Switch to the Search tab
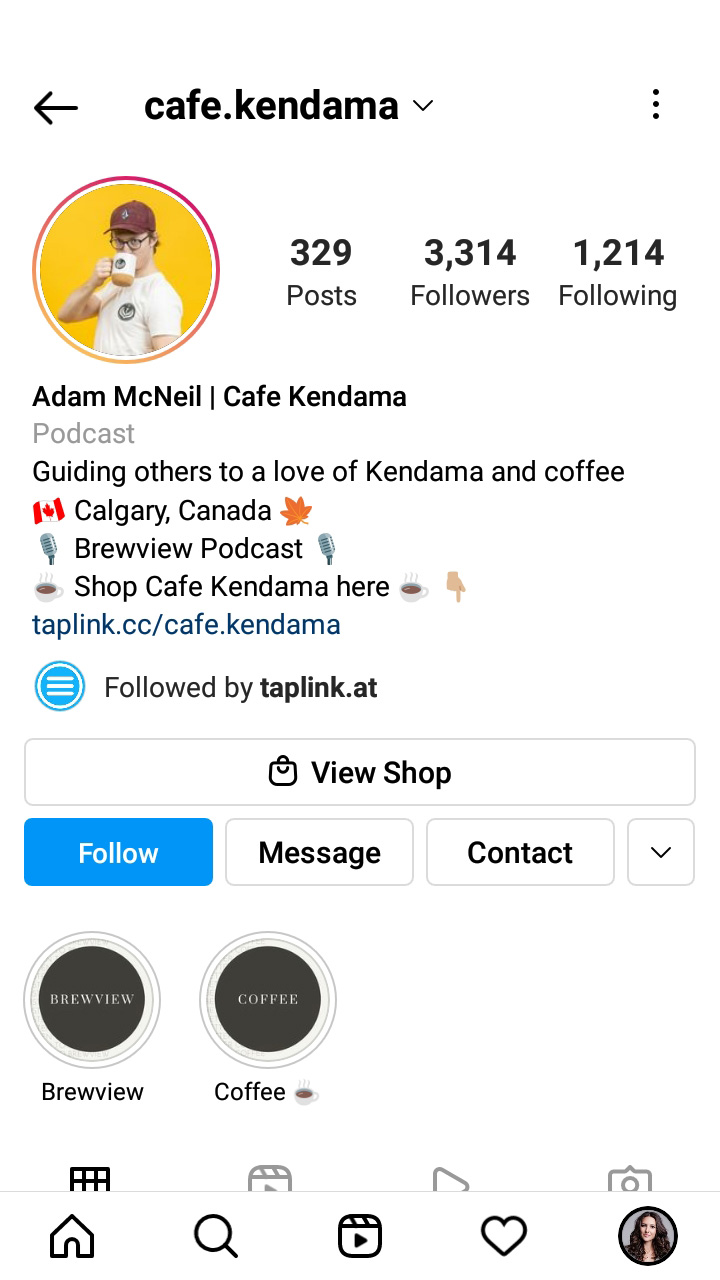 click(216, 1237)
